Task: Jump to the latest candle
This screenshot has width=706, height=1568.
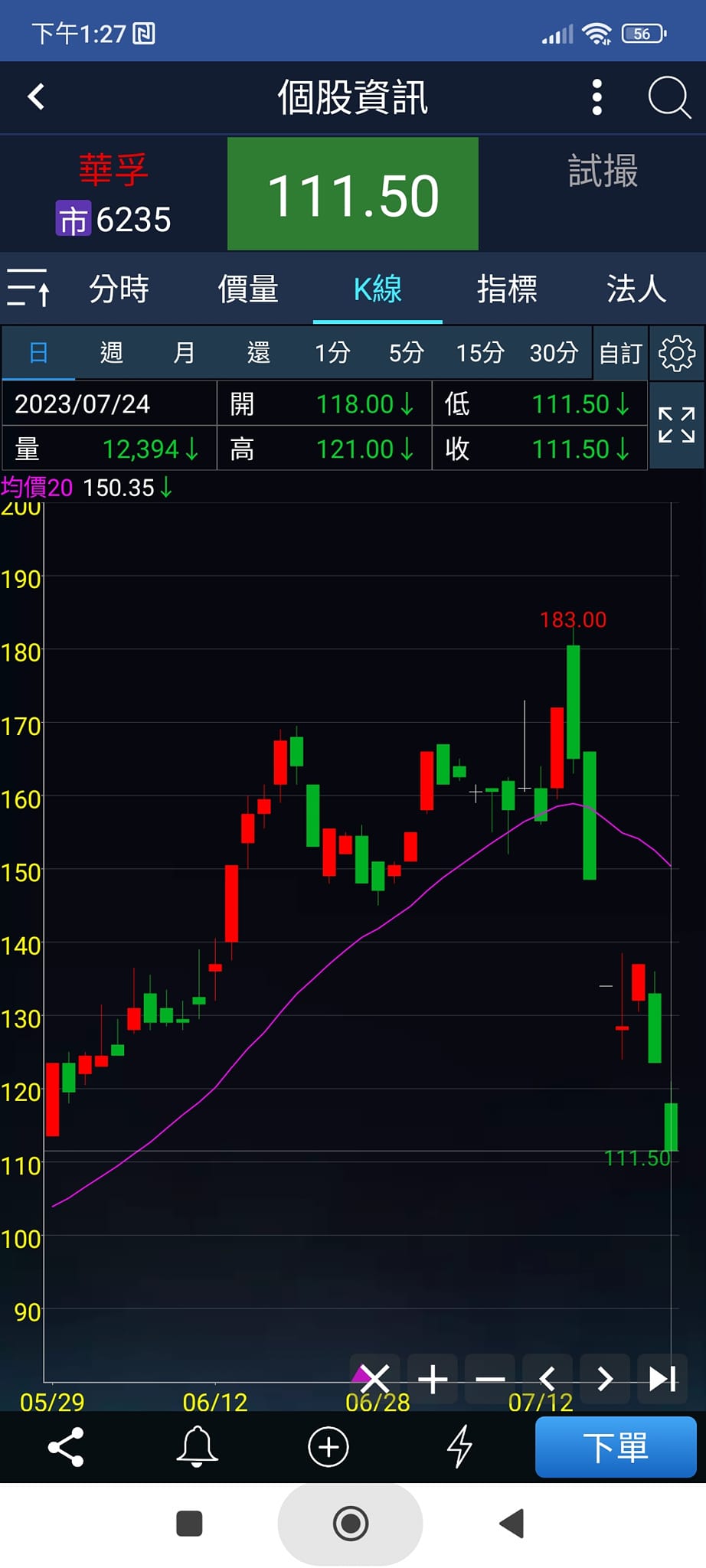Action: [x=662, y=1379]
